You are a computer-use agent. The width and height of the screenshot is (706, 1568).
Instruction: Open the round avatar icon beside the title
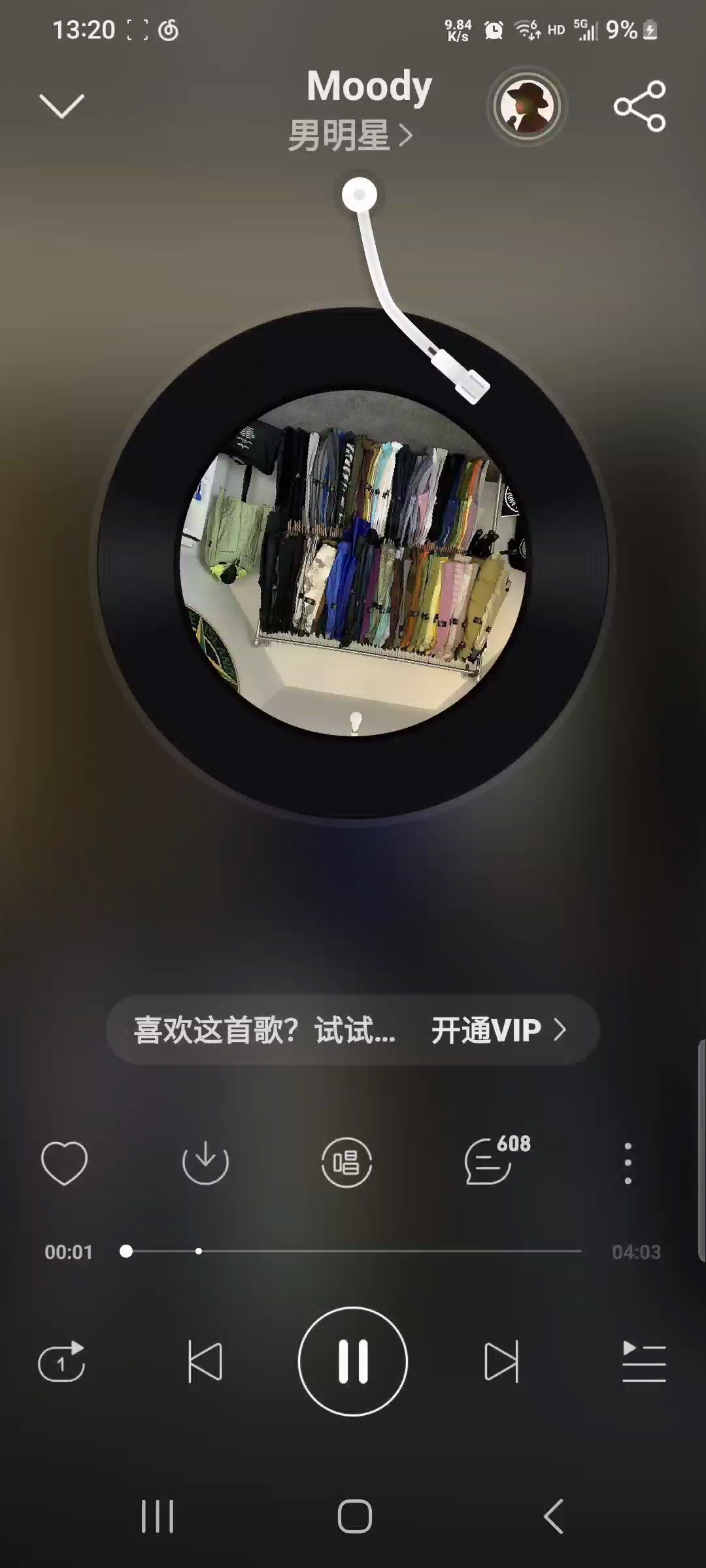point(527,106)
